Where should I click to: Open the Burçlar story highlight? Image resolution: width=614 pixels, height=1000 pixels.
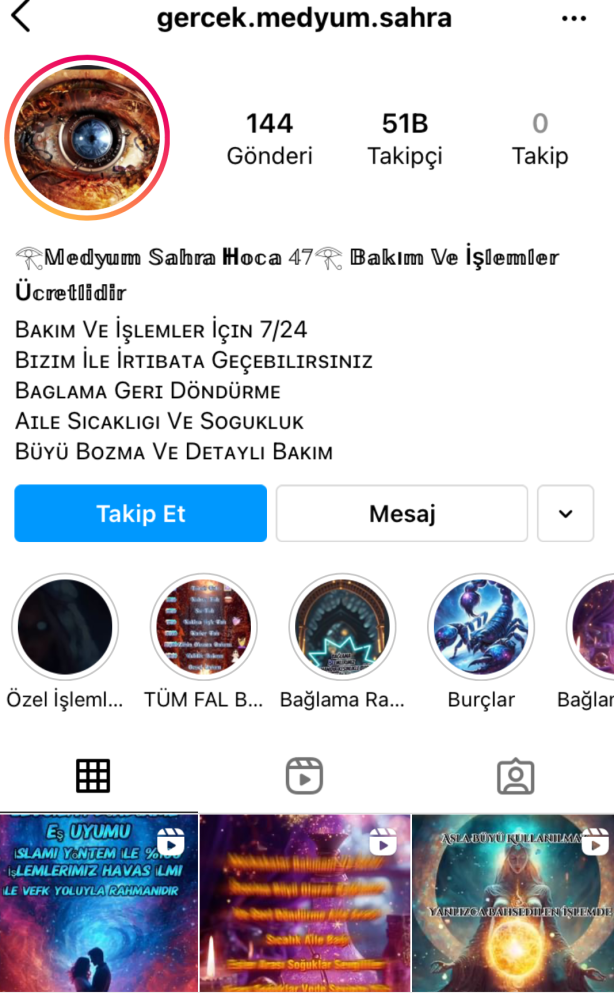(480, 627)
